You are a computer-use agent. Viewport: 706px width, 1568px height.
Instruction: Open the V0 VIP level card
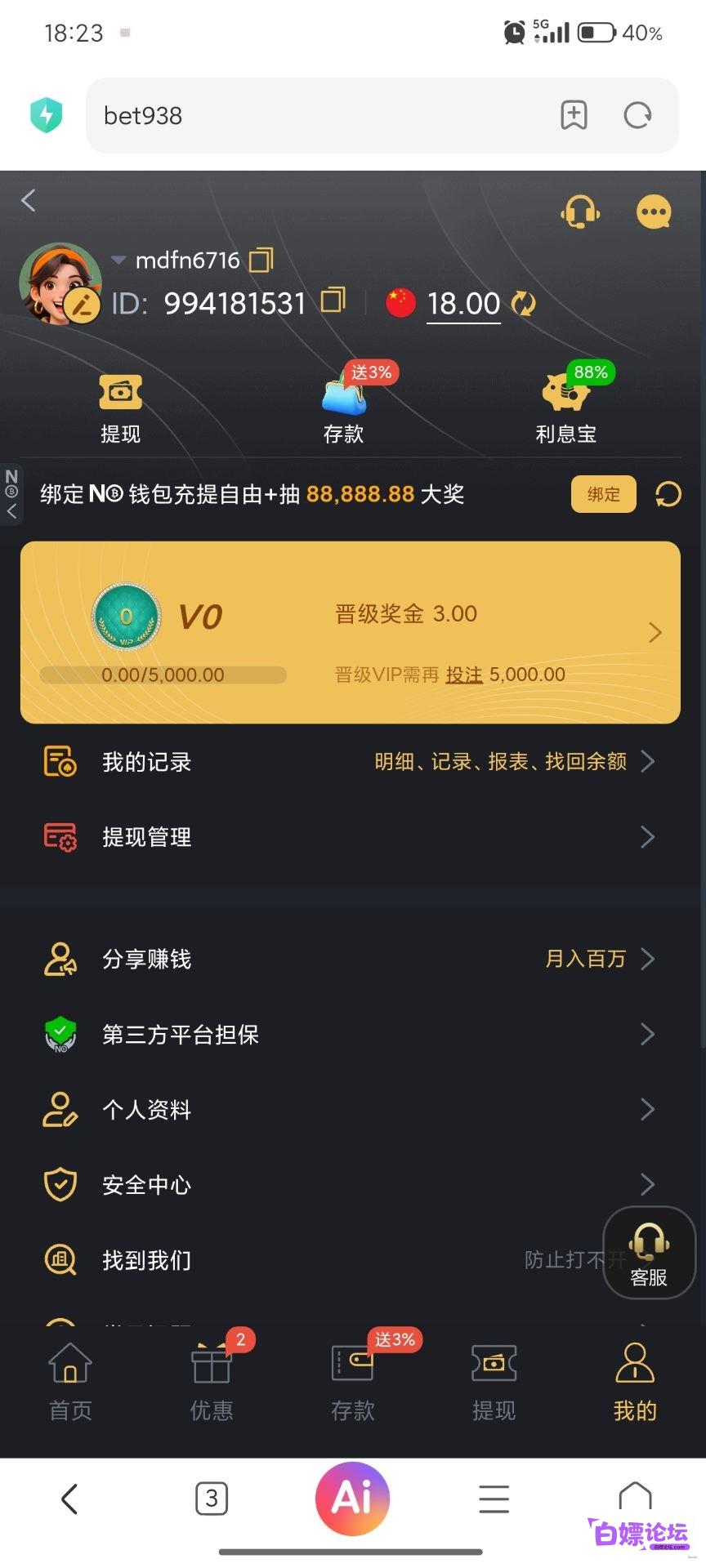351,633
